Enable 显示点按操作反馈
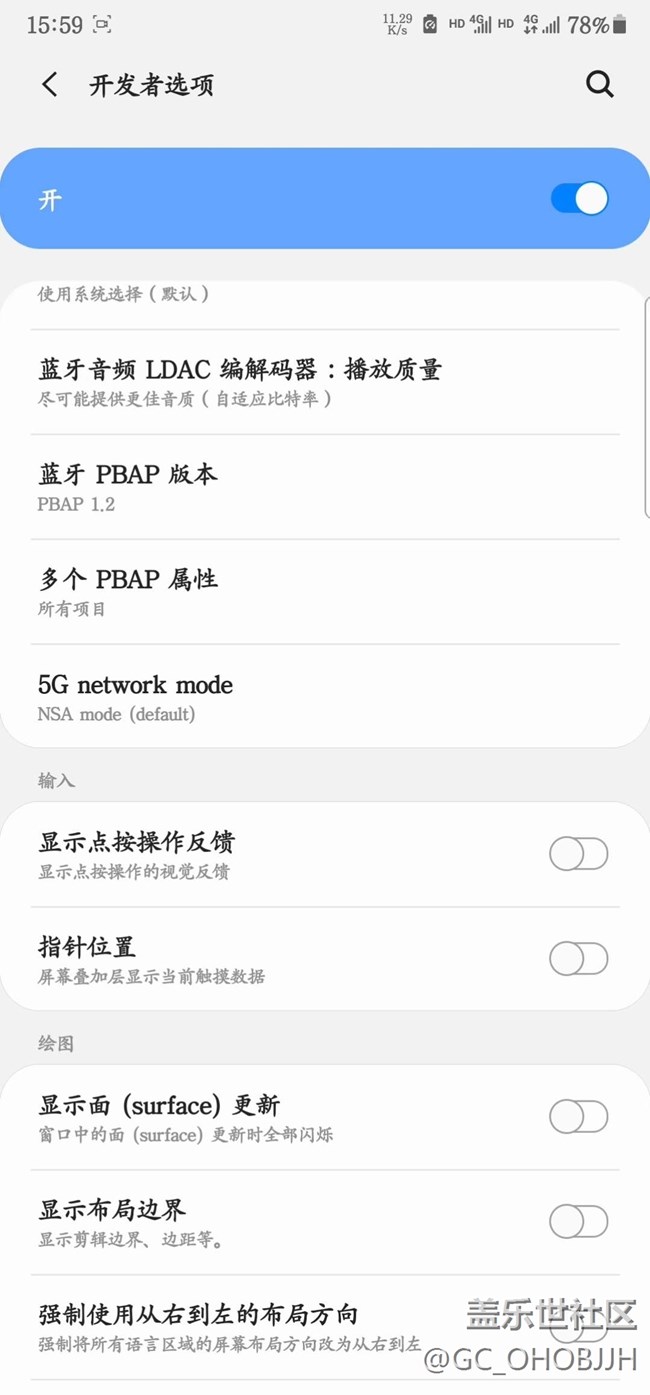The height and width of the screenshot is (1395, 650). [x=578, y=854]
